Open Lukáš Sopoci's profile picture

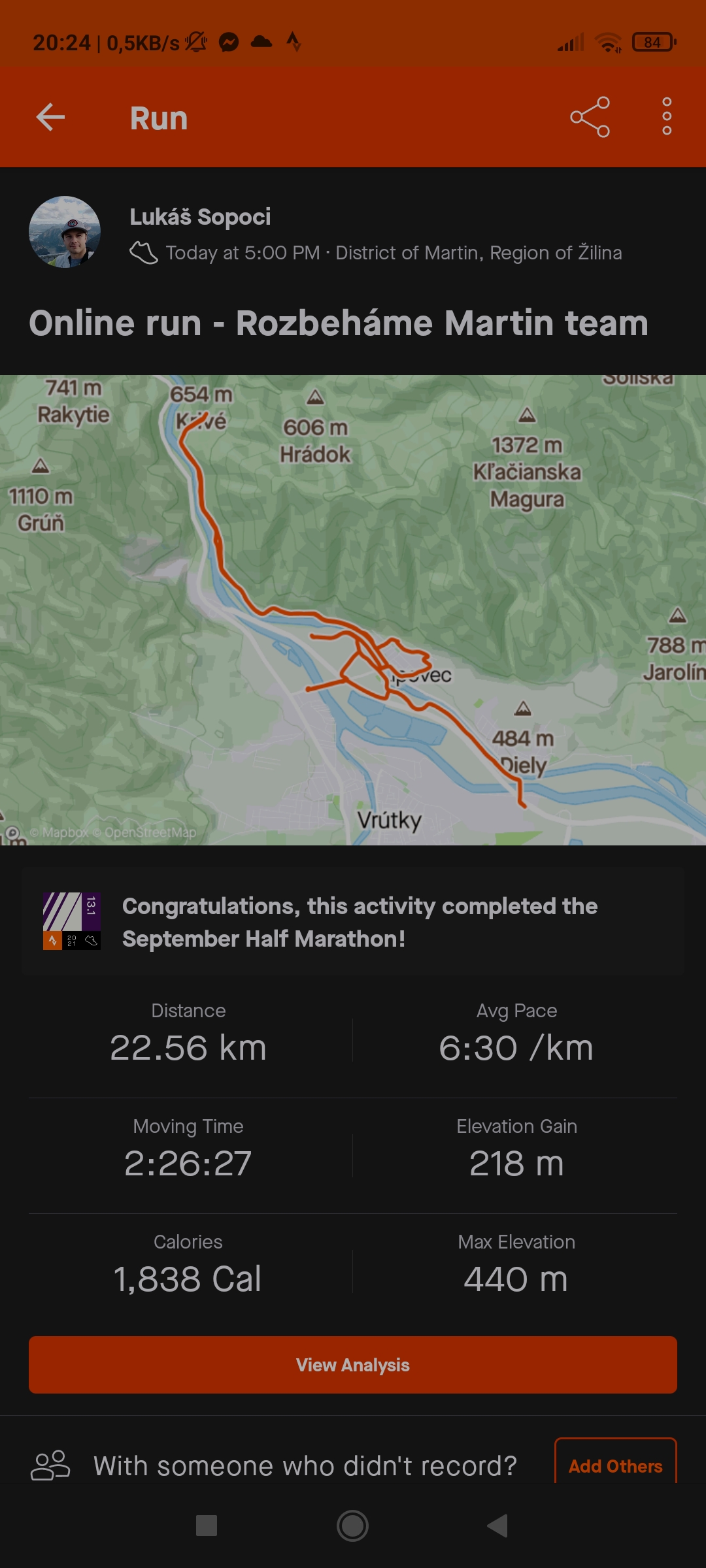click(x=65, y=232)
